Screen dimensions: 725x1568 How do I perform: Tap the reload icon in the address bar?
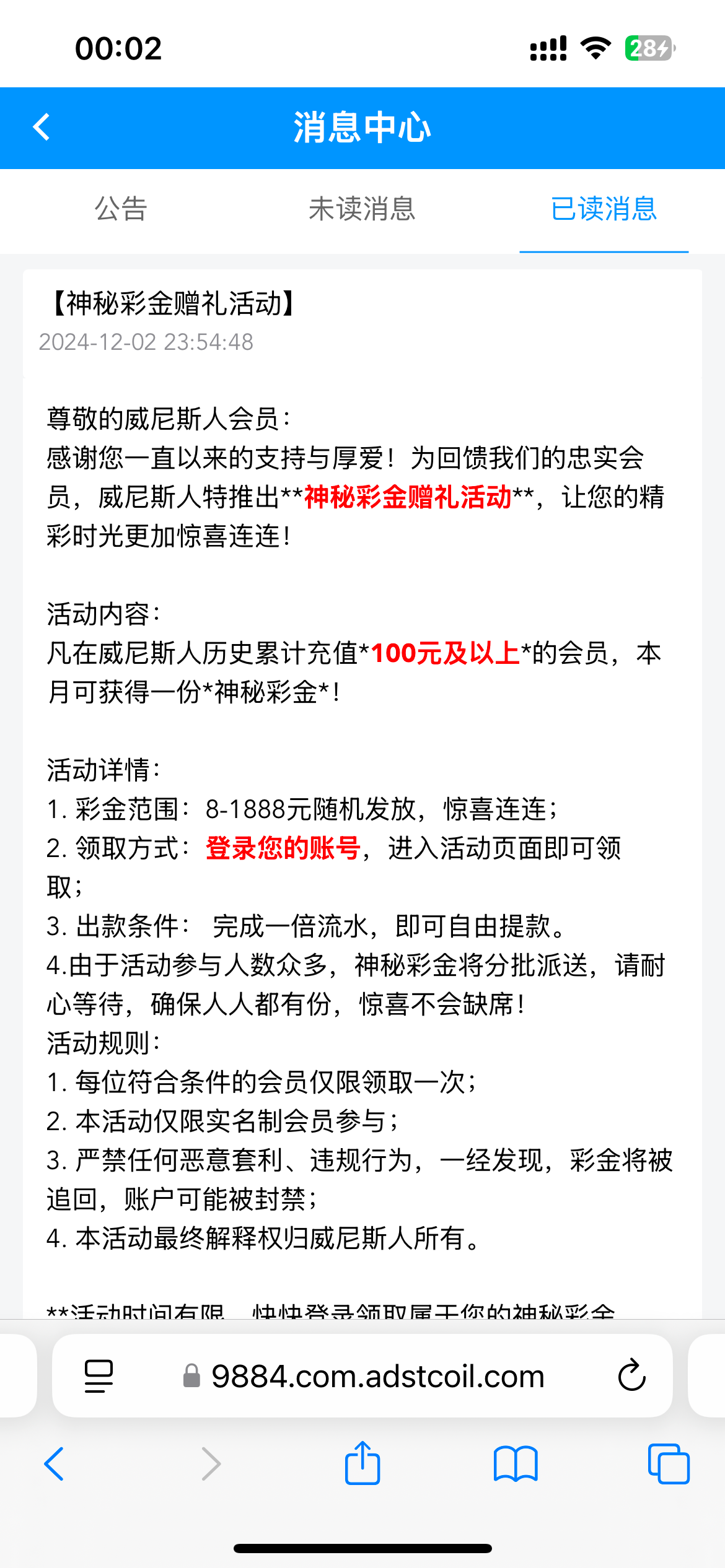point(631,1375)
